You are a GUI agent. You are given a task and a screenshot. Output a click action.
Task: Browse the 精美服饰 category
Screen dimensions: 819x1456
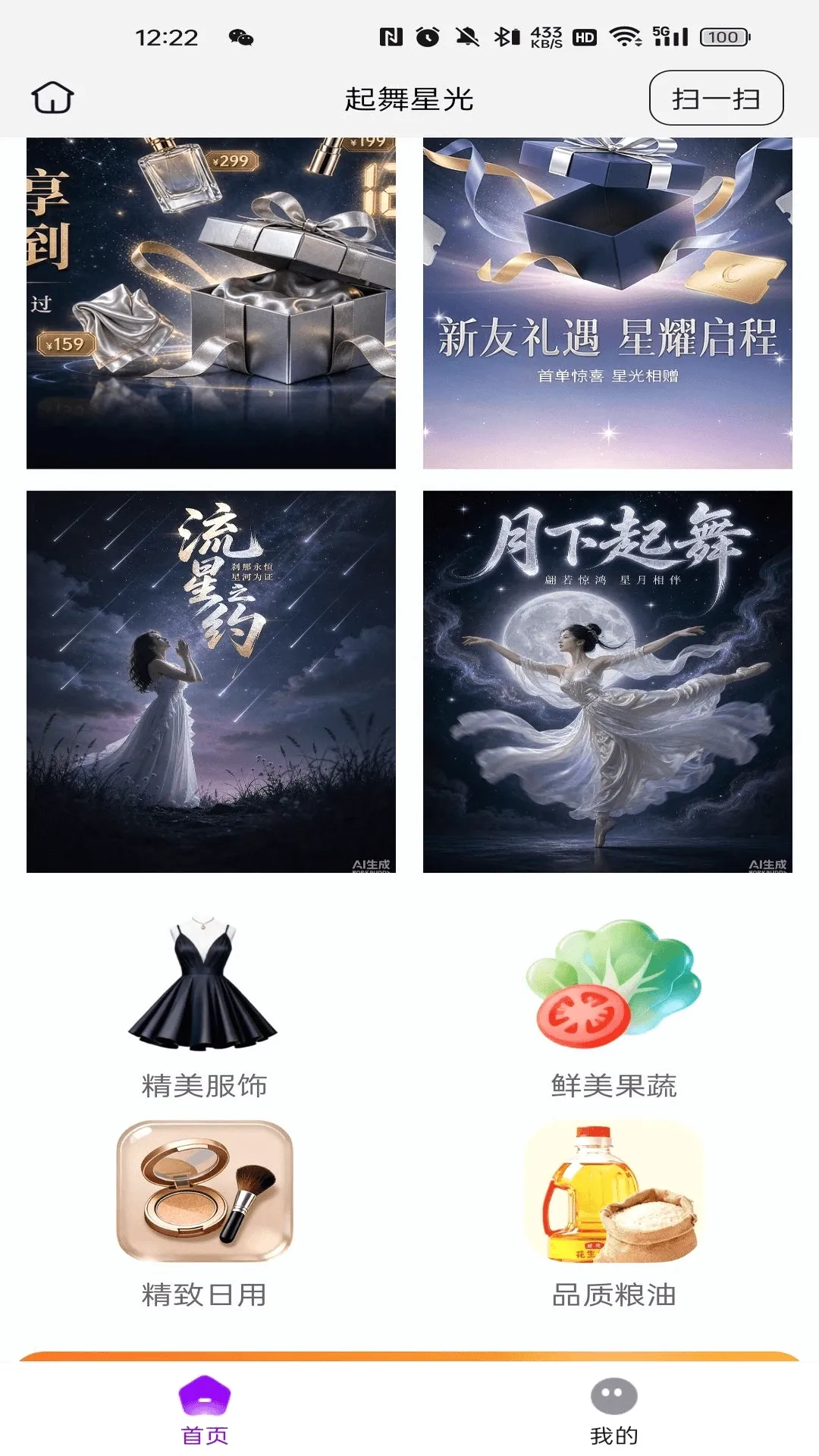204,1008
